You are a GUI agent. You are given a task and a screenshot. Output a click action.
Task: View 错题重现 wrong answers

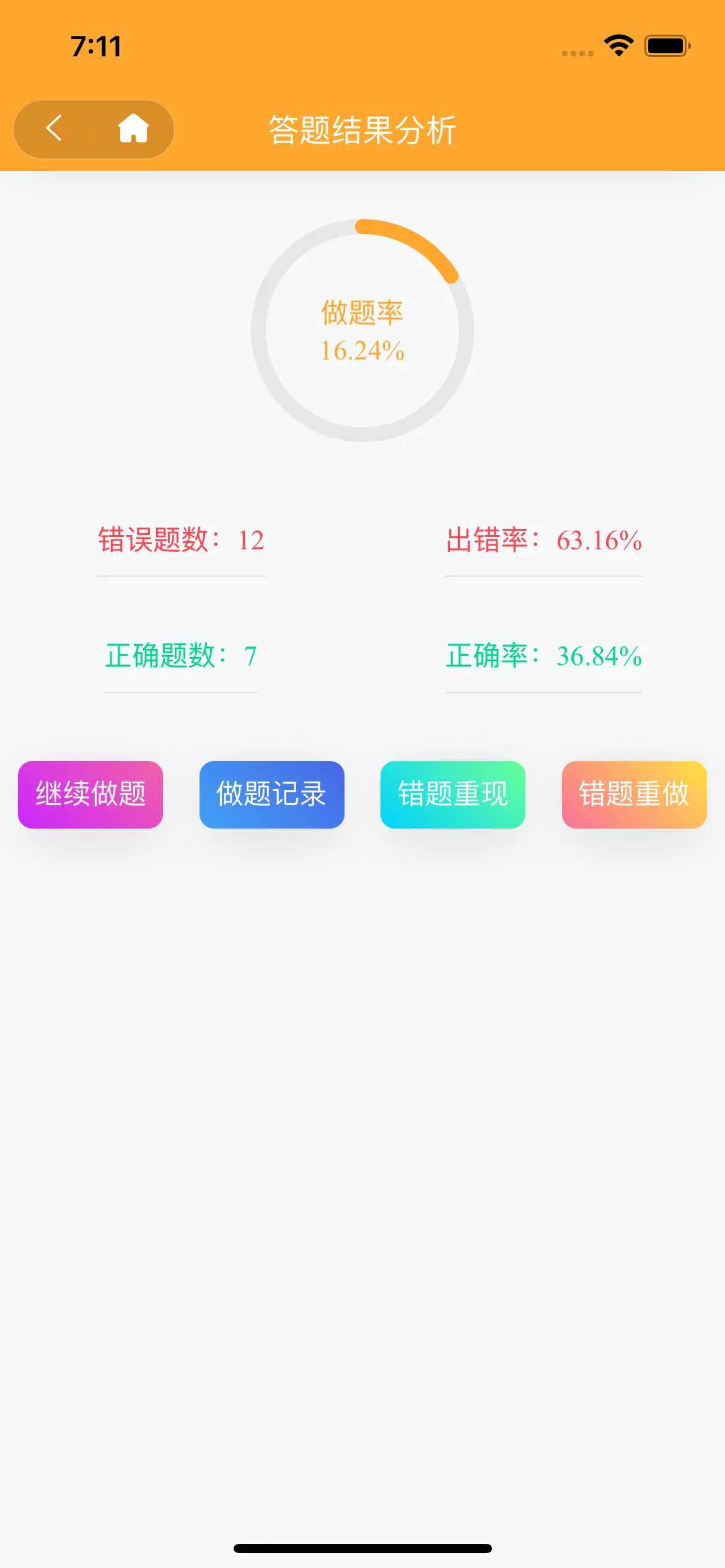[453, 795]
